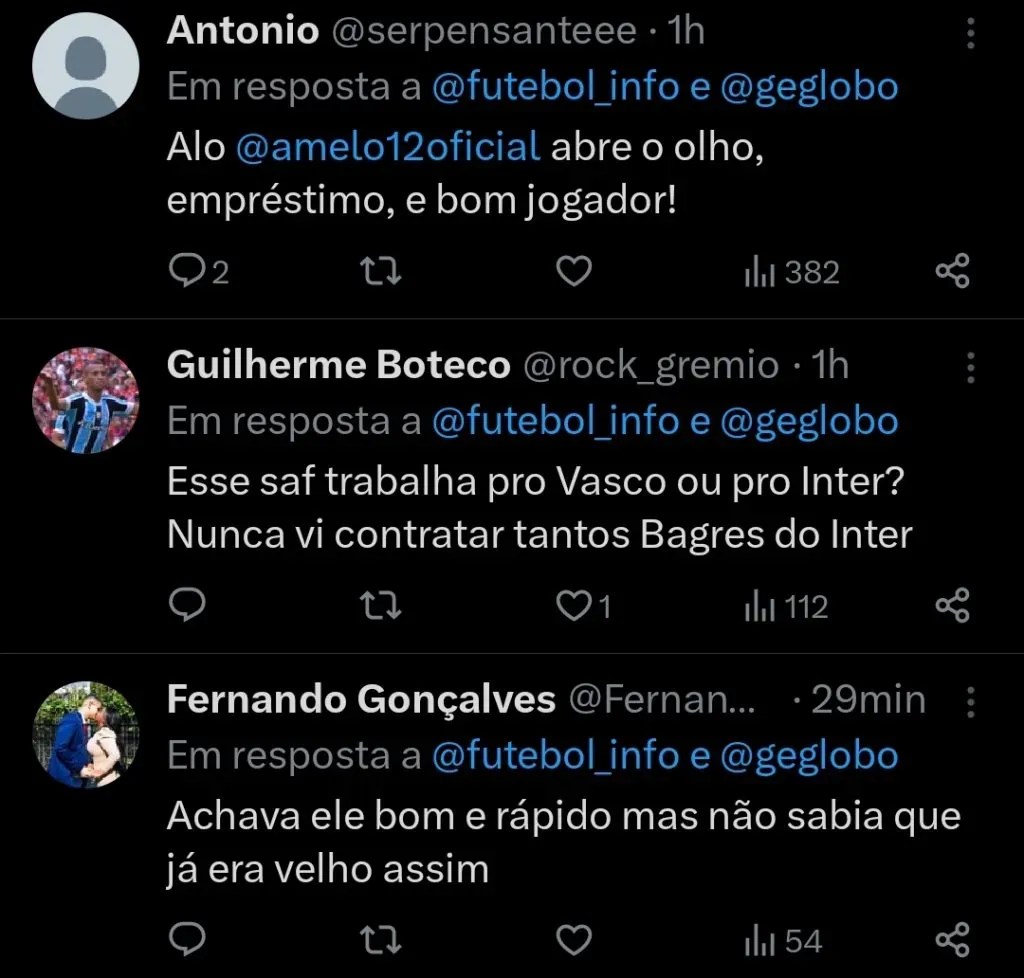Reply to Fernando Gonçalves's tweet
1024x978 pixels.
[186, 940]
